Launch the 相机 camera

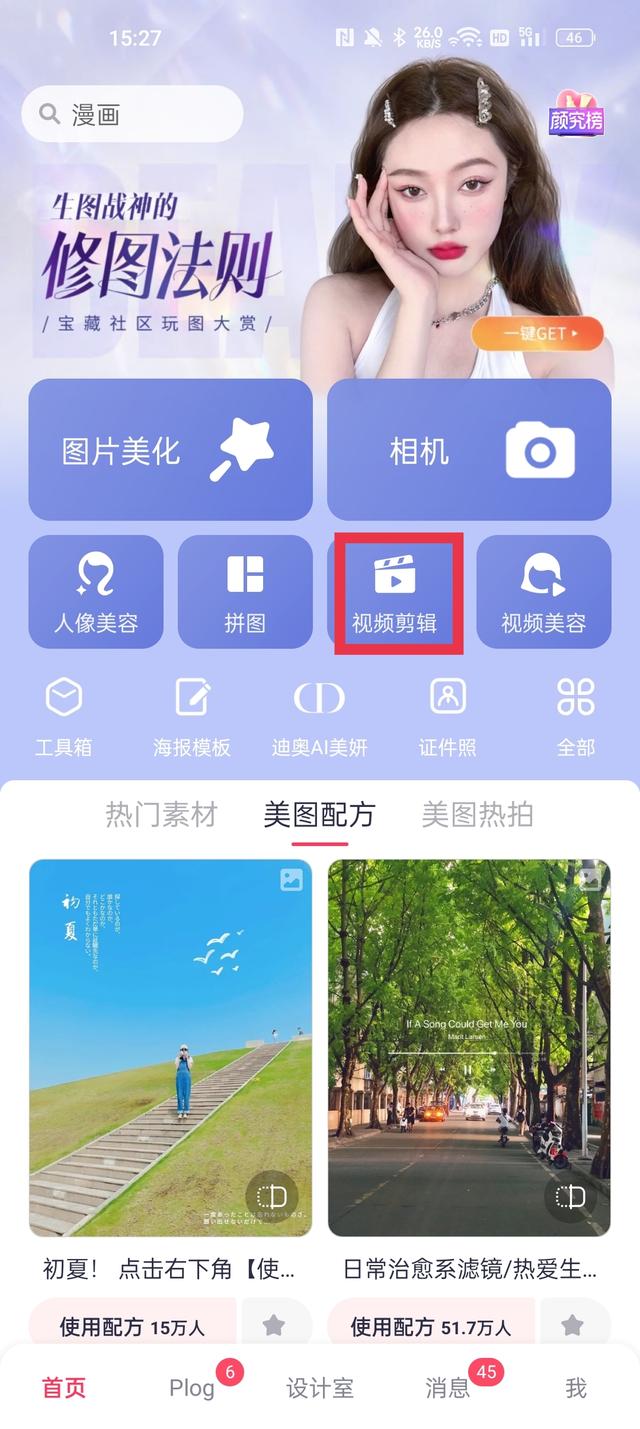tap(469, 450)
